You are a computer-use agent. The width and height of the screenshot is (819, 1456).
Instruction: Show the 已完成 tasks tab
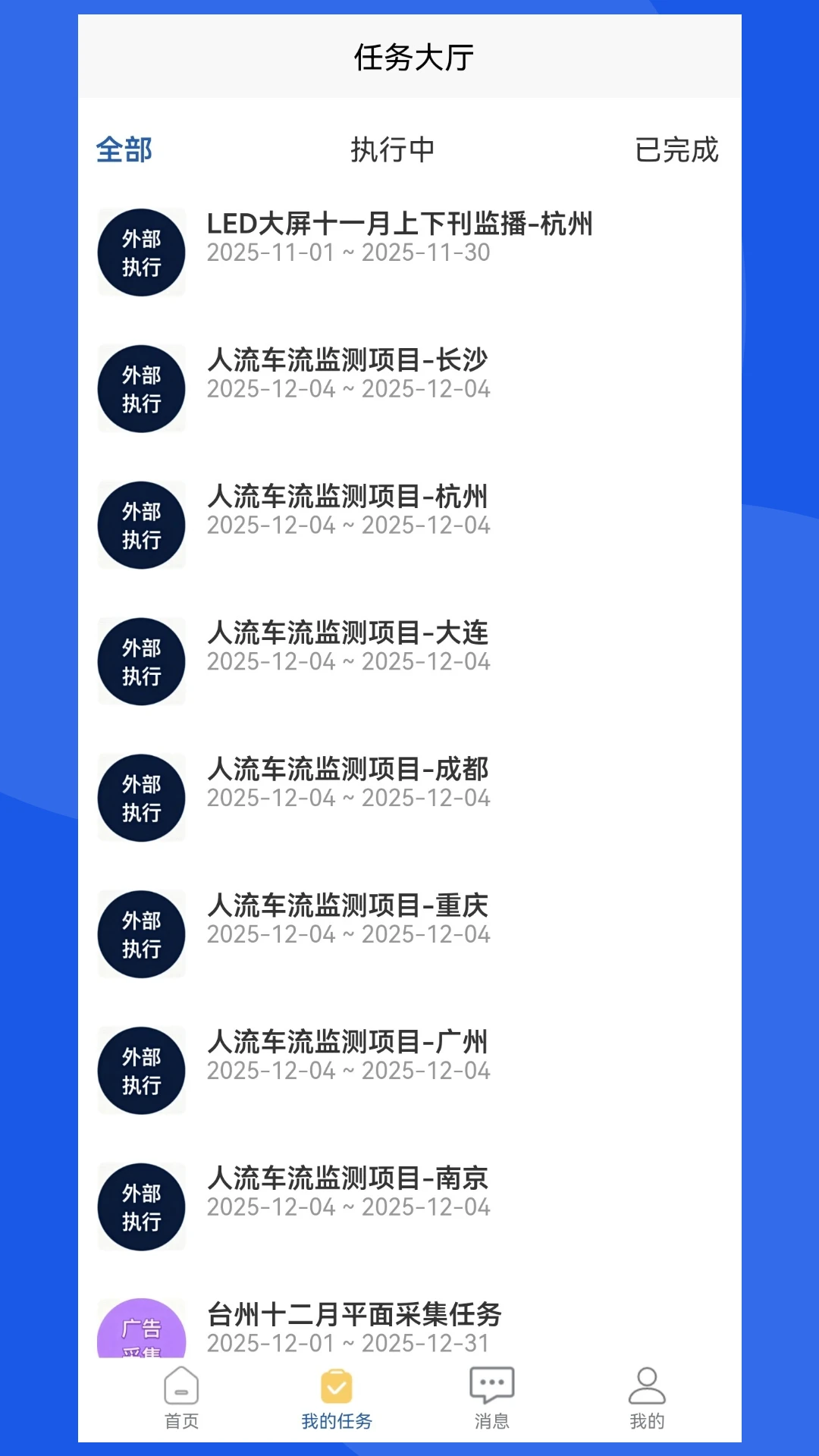tap(676, 150)
